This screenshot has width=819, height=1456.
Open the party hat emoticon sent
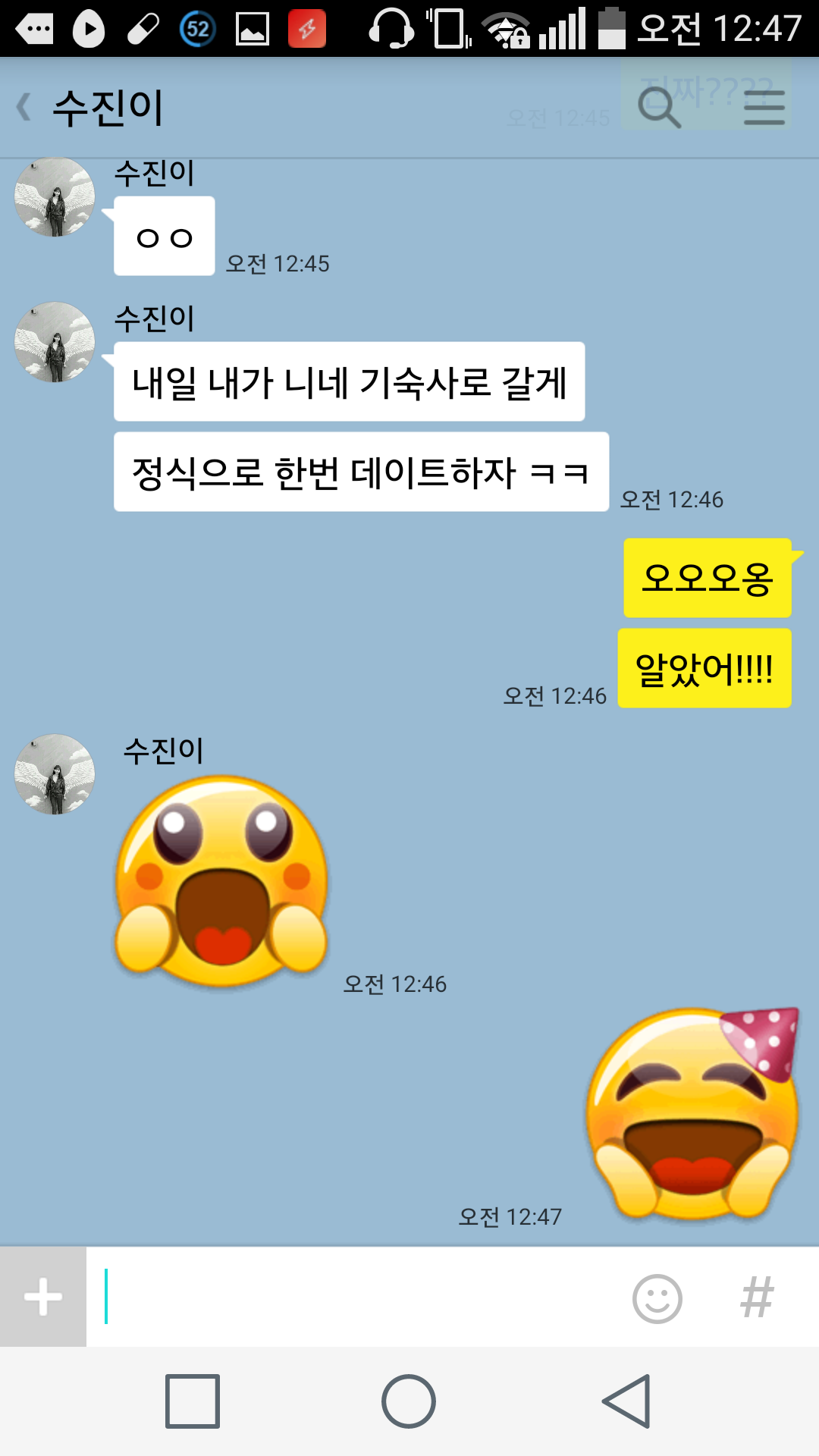tap(692, 1113)
